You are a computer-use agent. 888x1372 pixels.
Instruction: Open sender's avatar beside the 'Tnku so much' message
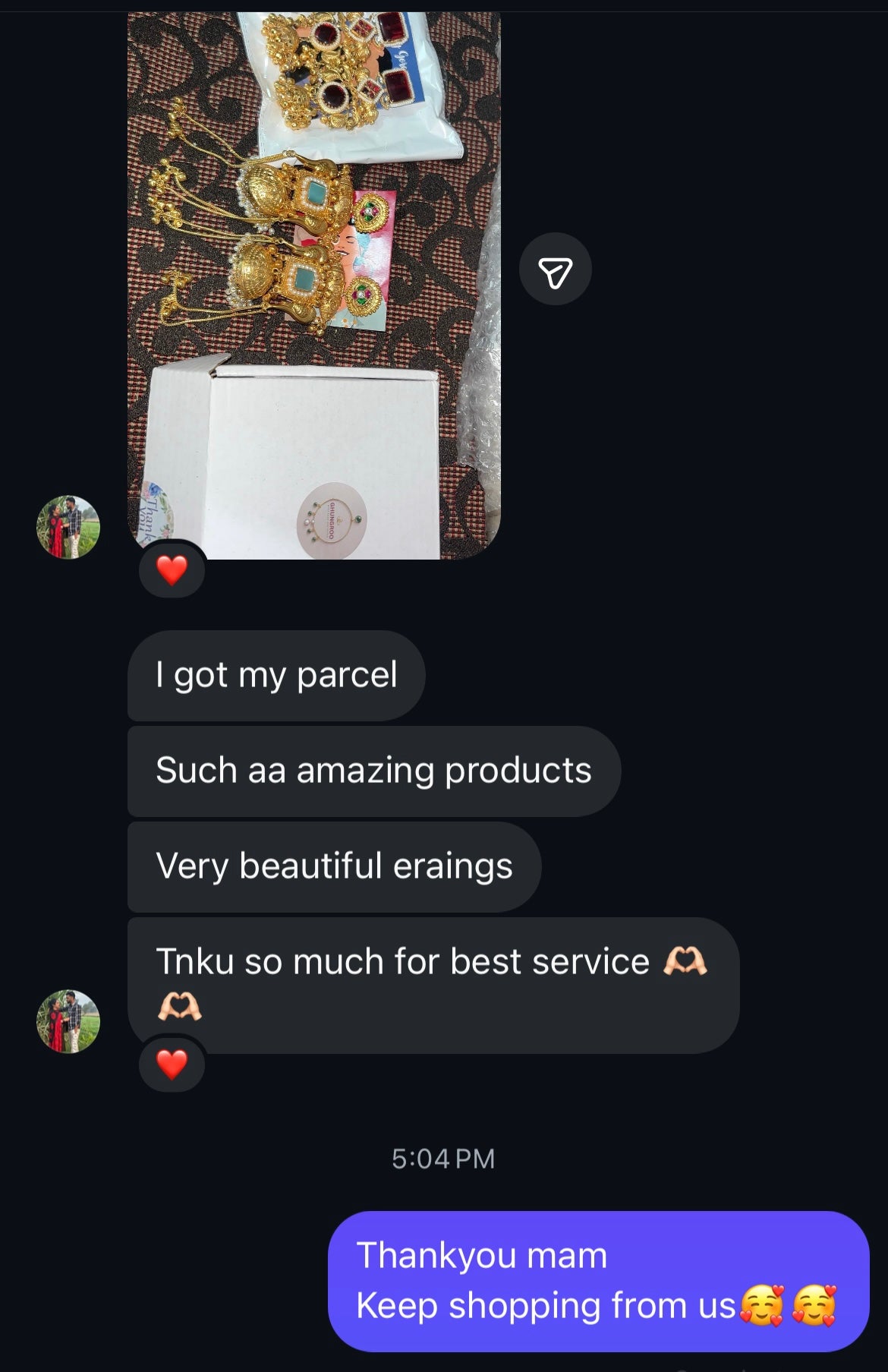(68, 1021)
